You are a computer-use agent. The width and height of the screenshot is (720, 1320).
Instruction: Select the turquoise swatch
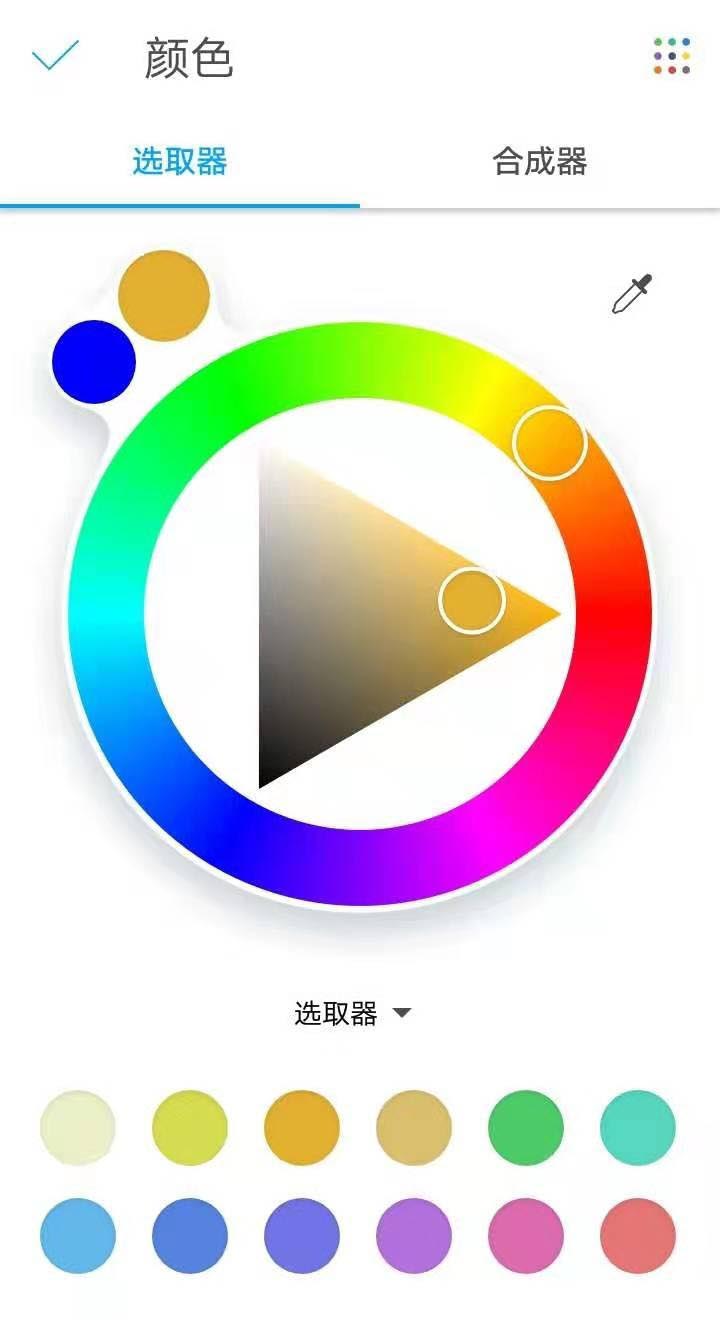tap(638, 1128)
